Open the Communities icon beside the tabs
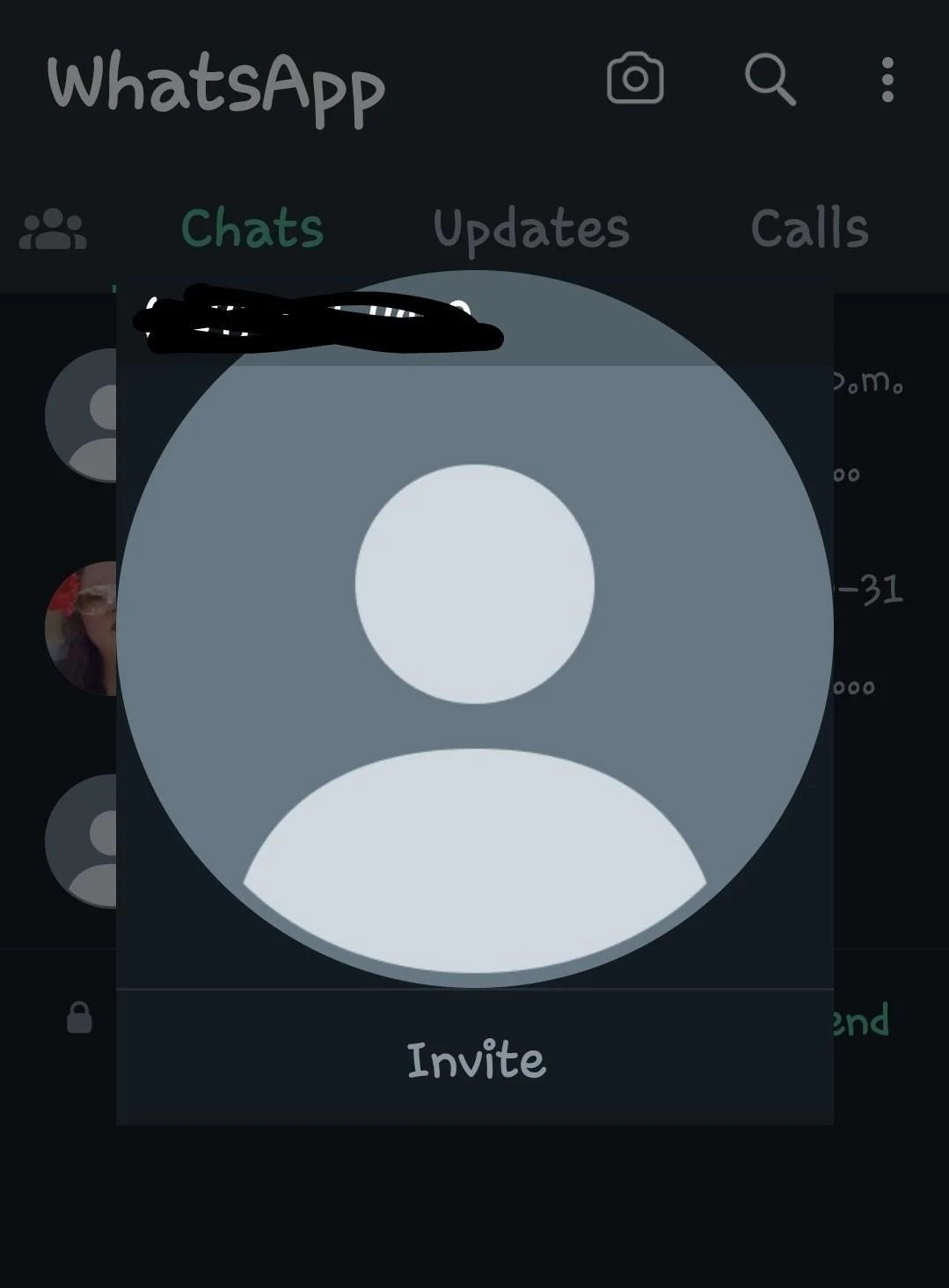949x1288 pixels. [x=51, y=229]
